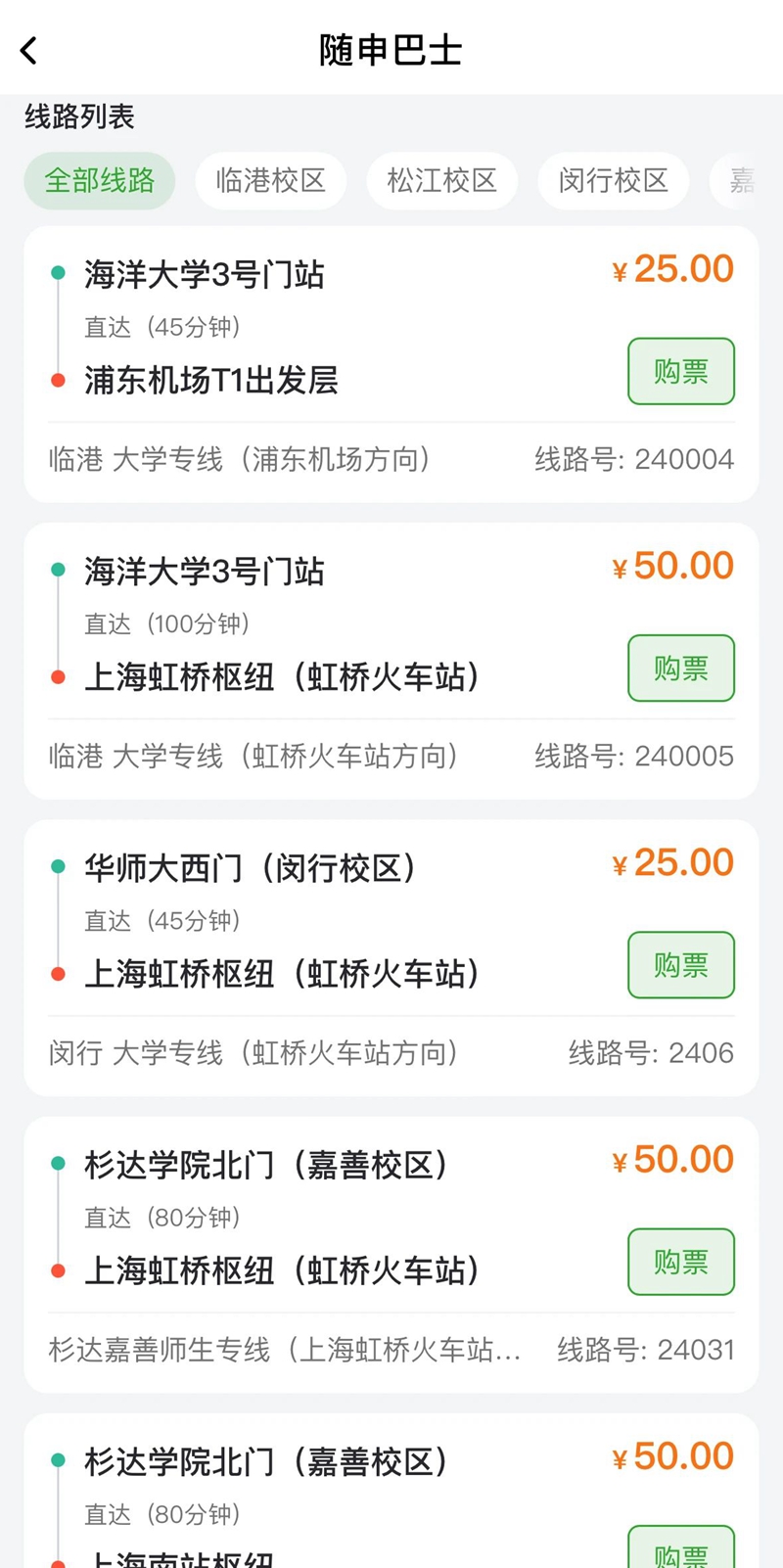Switch to the 临港校区 chip
The width and height of the screenshot is (783, 1568).
point(271,181)
